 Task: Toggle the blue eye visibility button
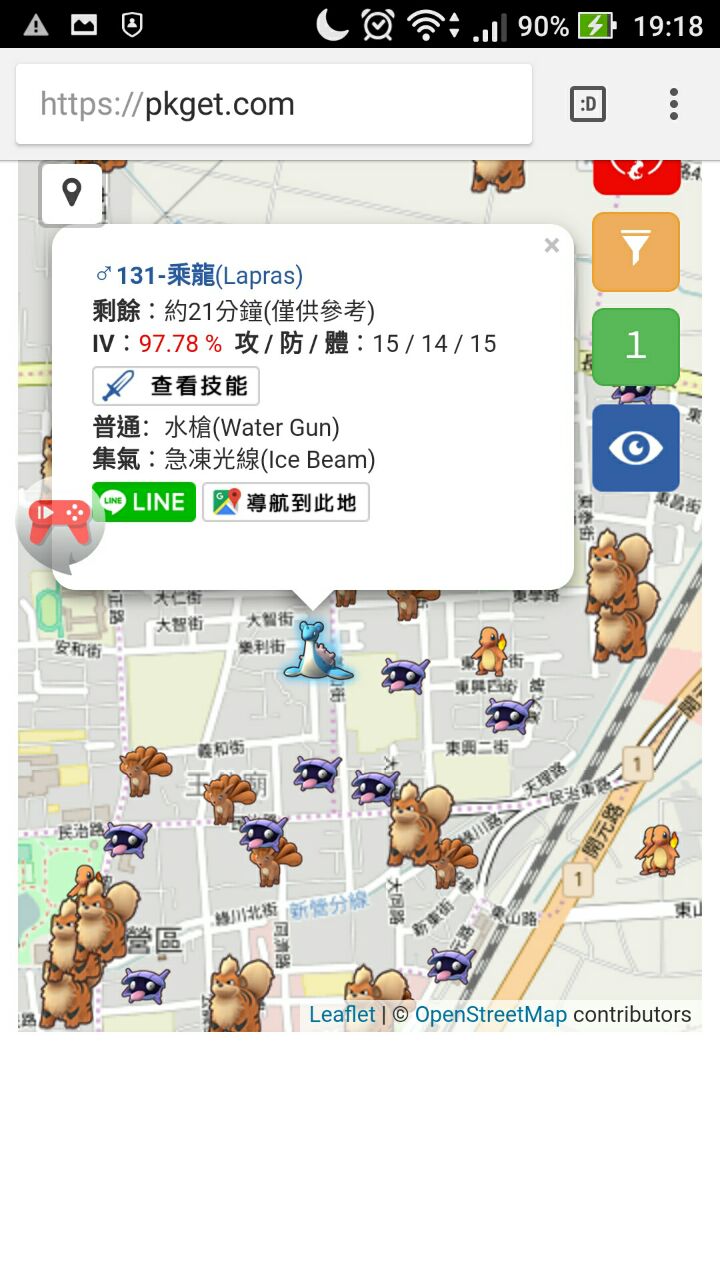636,447
